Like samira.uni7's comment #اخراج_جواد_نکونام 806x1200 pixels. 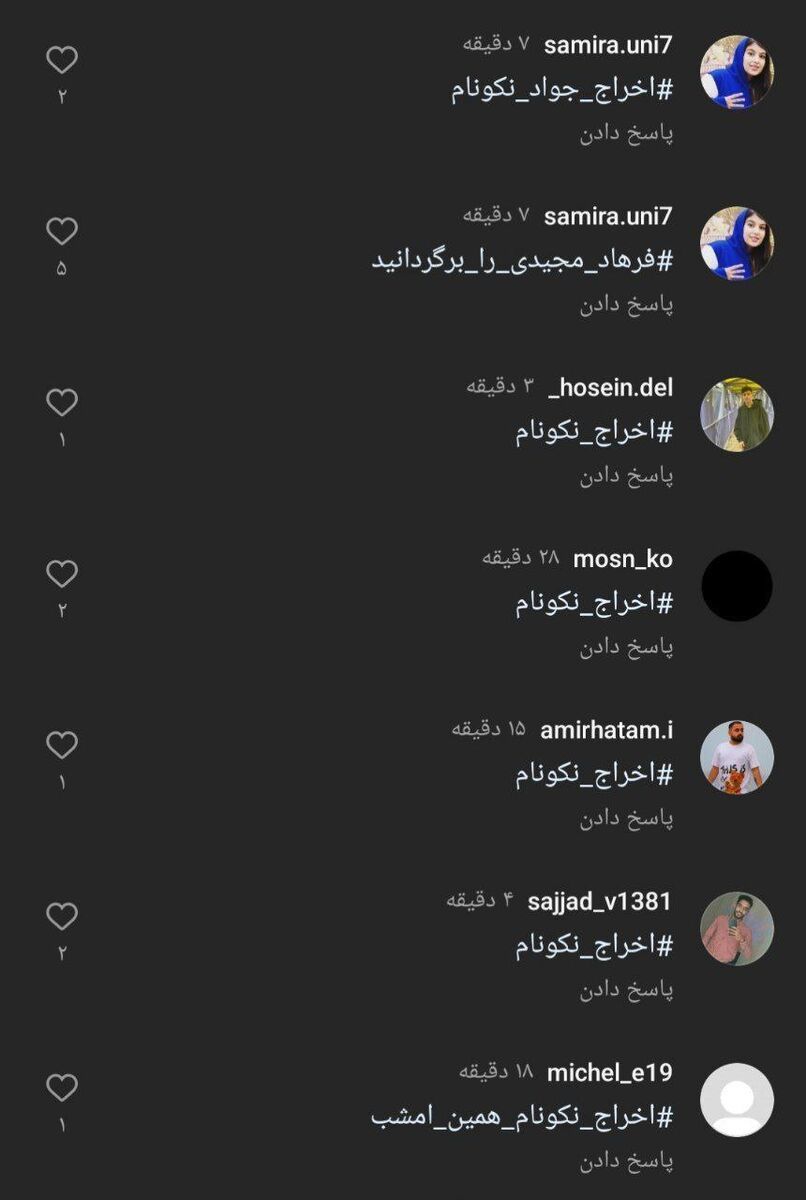coord(62,61)
